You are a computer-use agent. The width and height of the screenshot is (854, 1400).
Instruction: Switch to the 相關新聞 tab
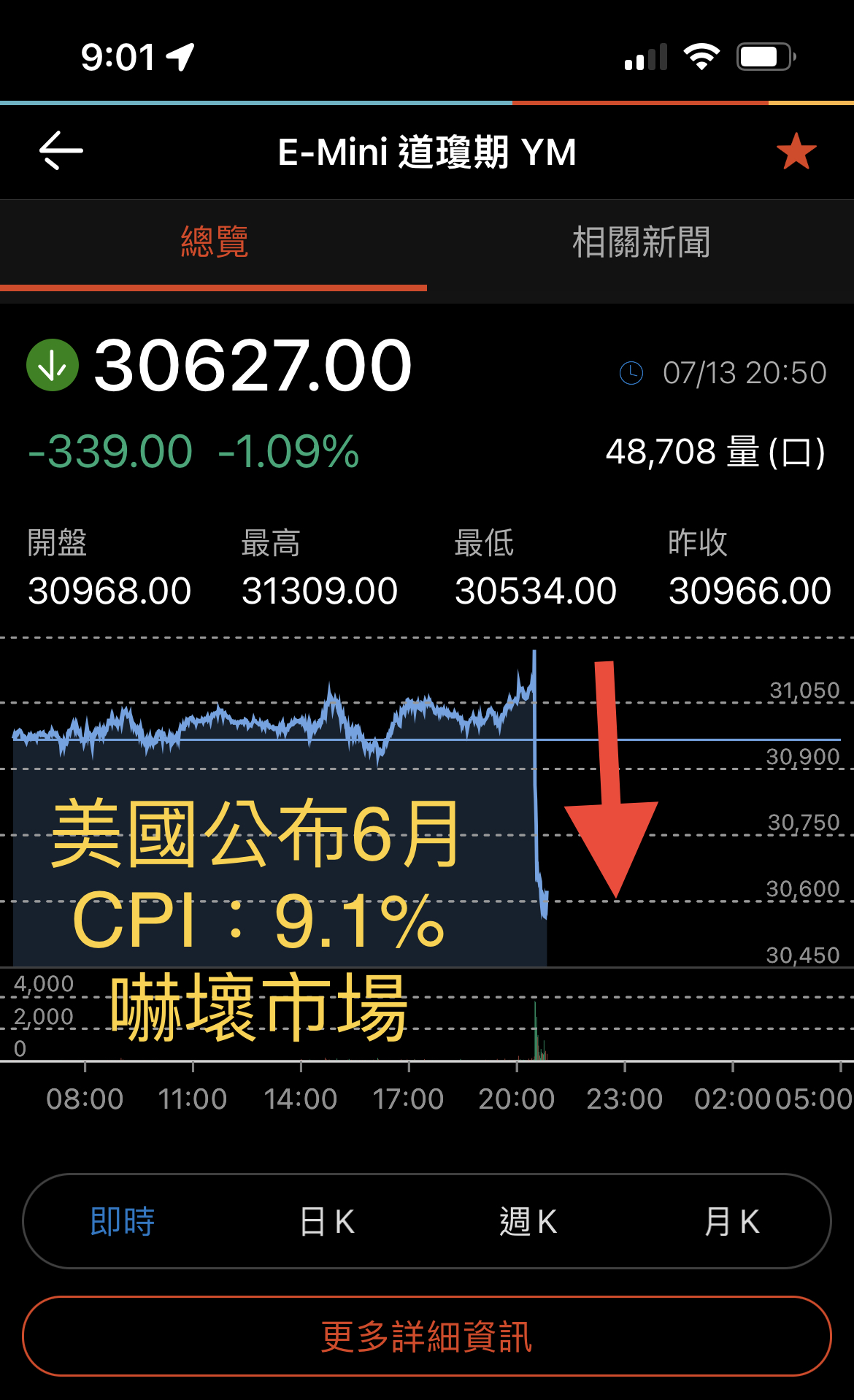coord(640,243)
